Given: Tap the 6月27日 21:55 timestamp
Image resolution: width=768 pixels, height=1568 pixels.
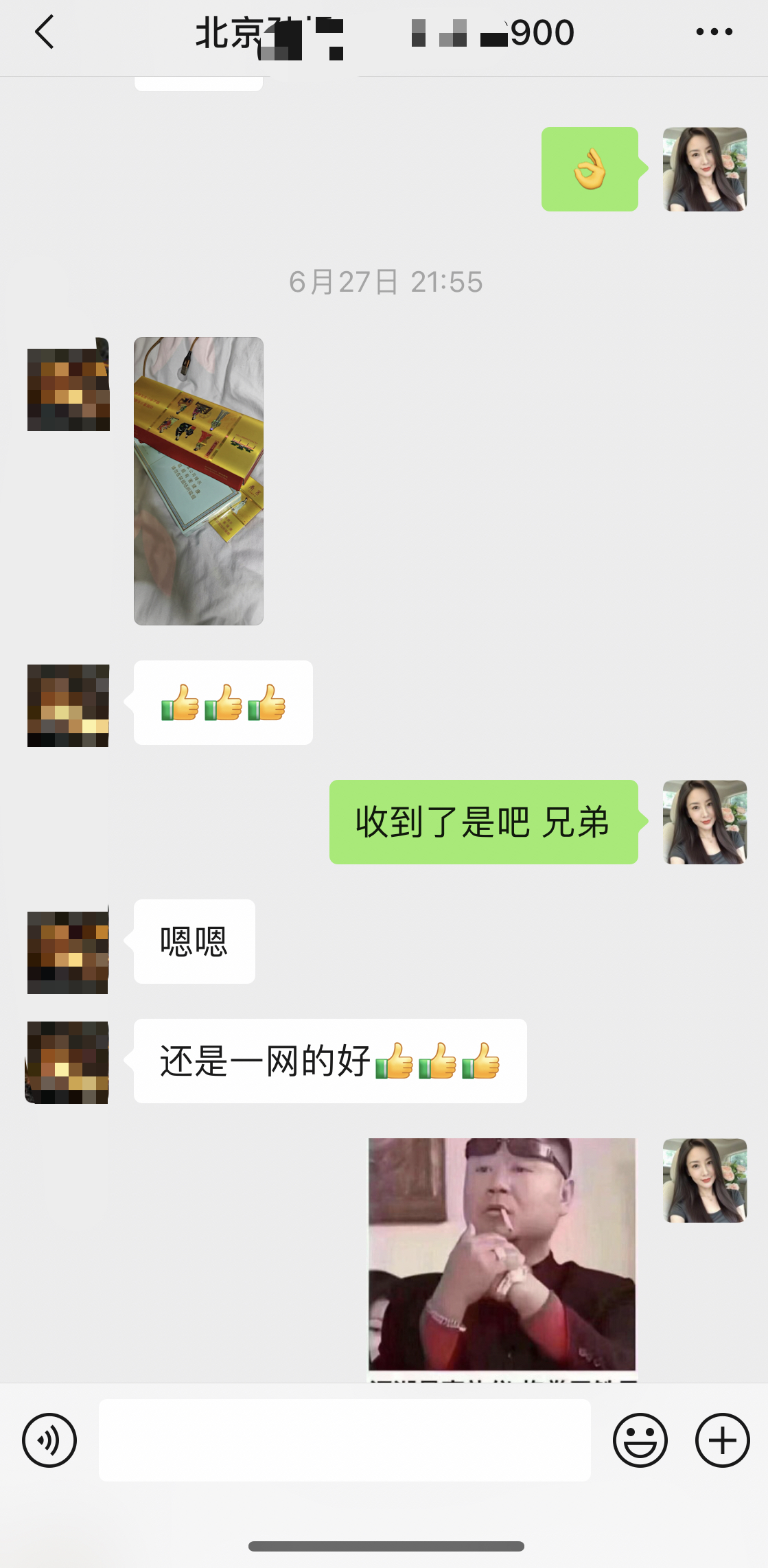Looking at the screenshot, I should (384, 280).
